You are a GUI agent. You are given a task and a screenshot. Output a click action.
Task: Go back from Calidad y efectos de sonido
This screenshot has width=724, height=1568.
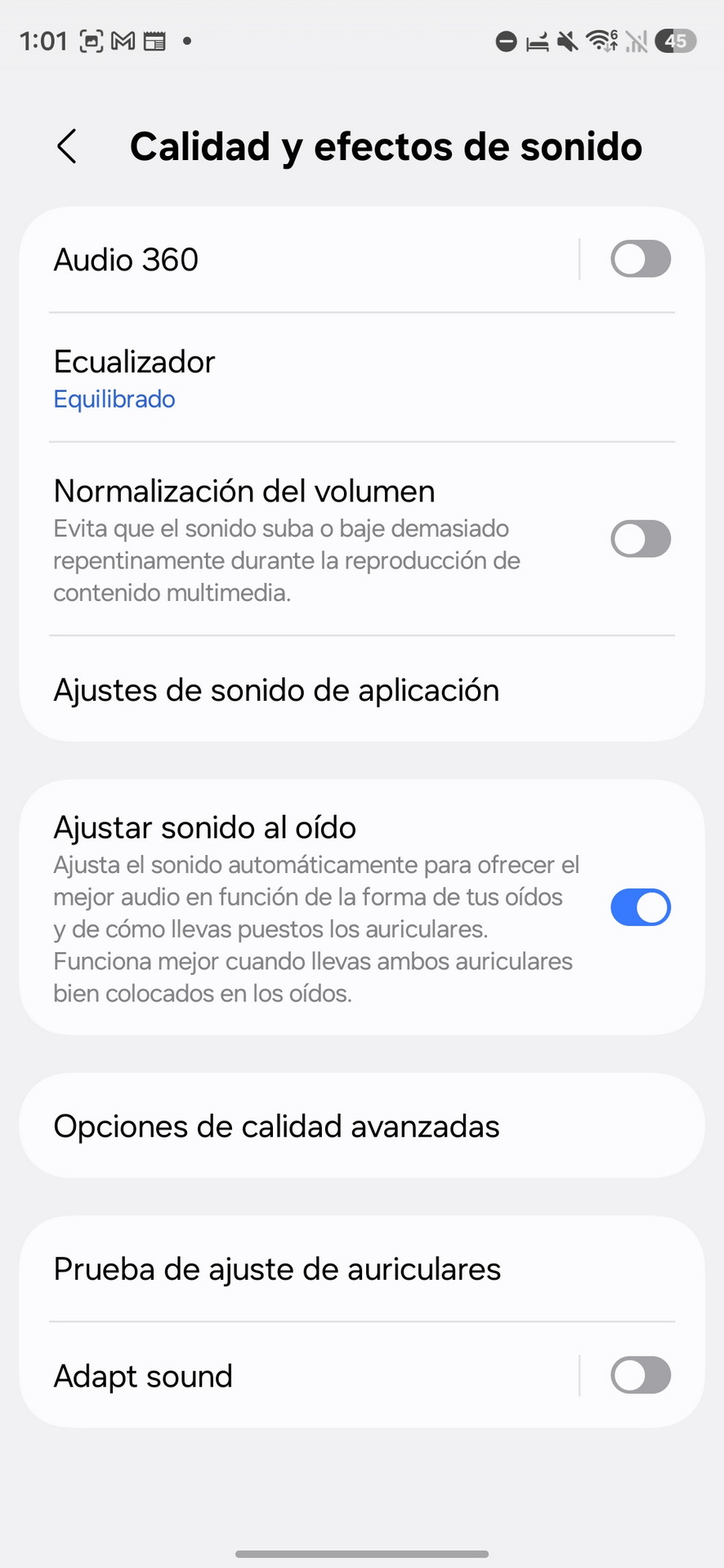pyautogui.click(x=67, y=147)
